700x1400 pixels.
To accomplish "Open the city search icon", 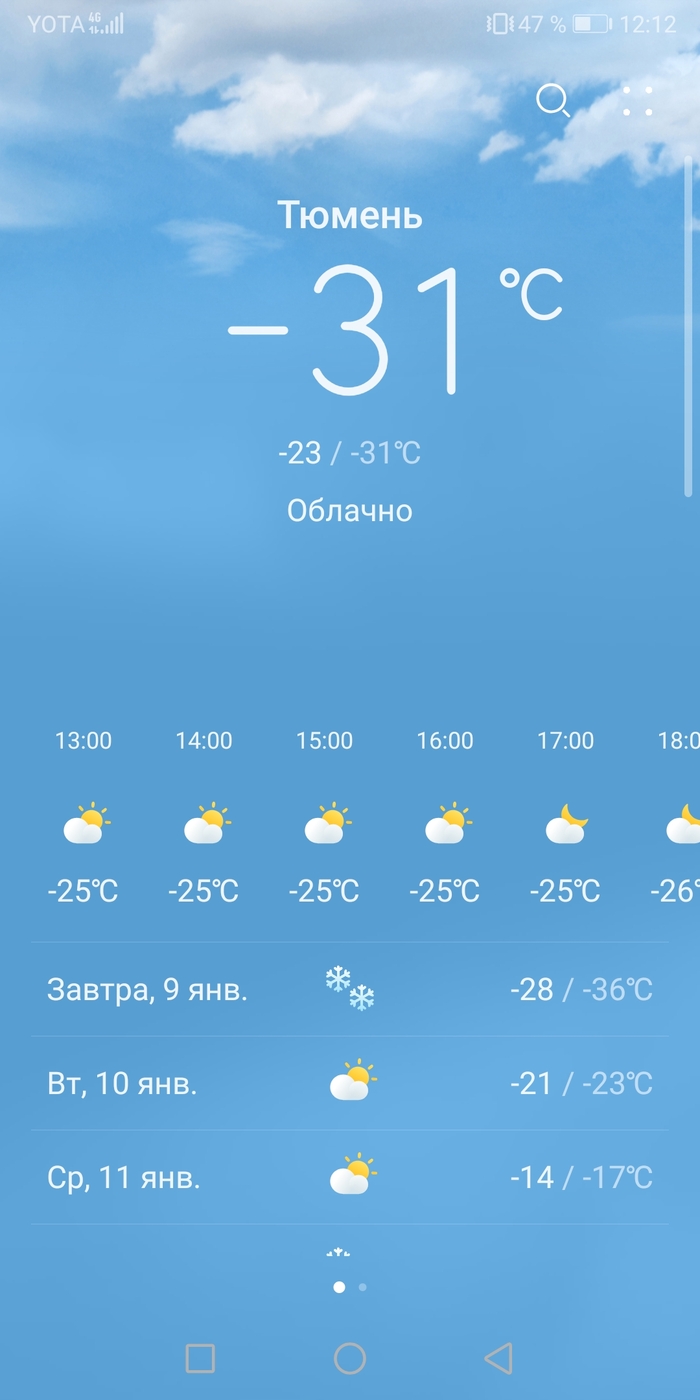I will click(552, 101).
